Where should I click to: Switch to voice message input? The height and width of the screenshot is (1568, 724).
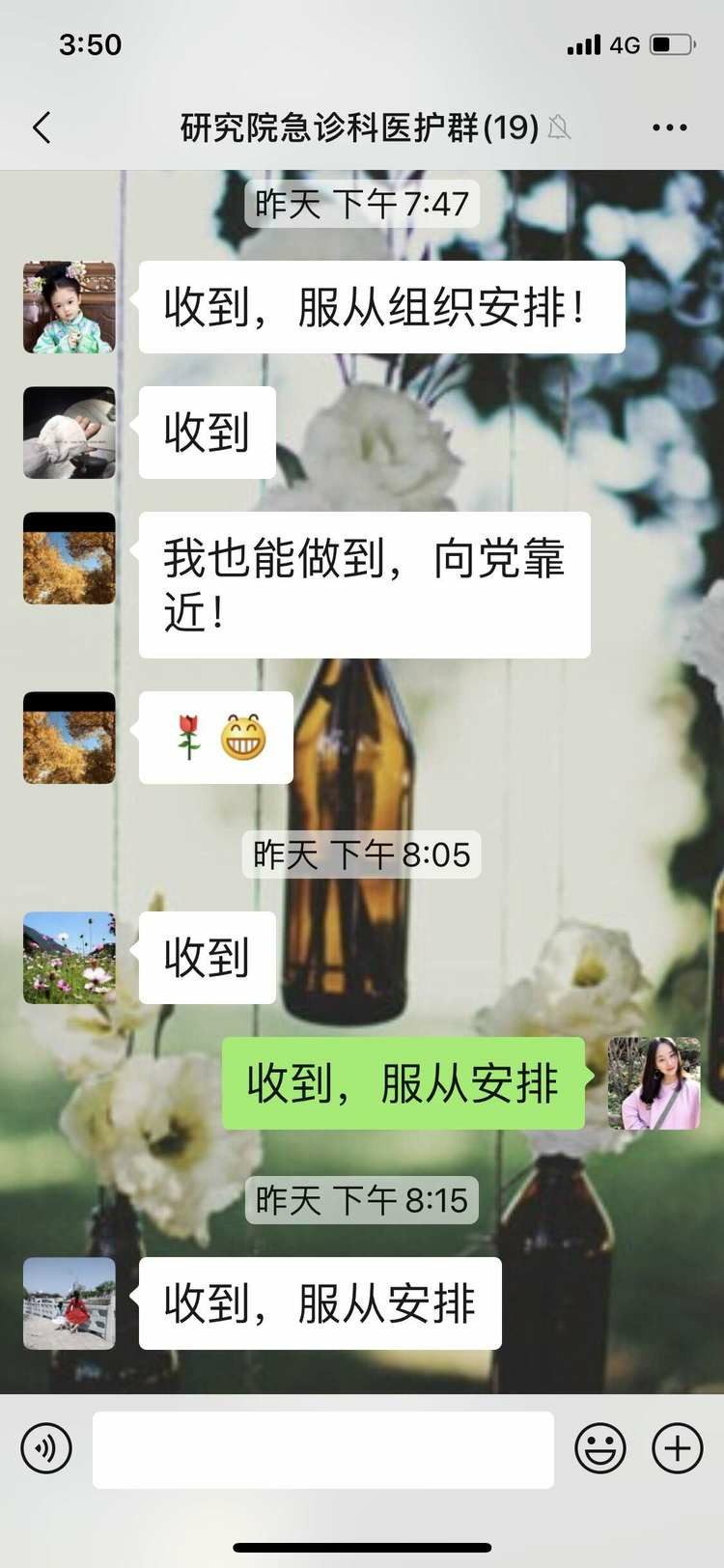point(46,1448)
